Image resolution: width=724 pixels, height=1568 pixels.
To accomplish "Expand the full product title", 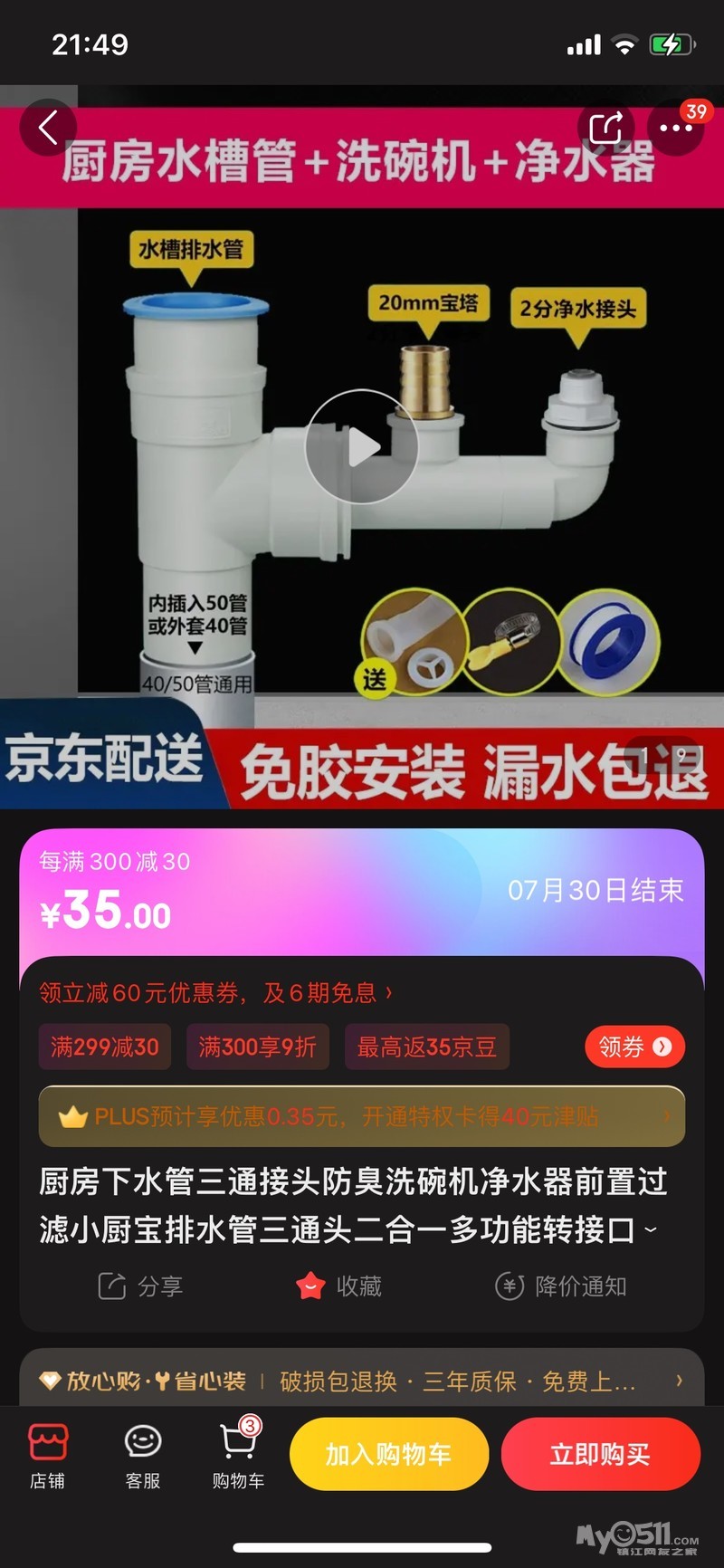I will coord(651,1230).
